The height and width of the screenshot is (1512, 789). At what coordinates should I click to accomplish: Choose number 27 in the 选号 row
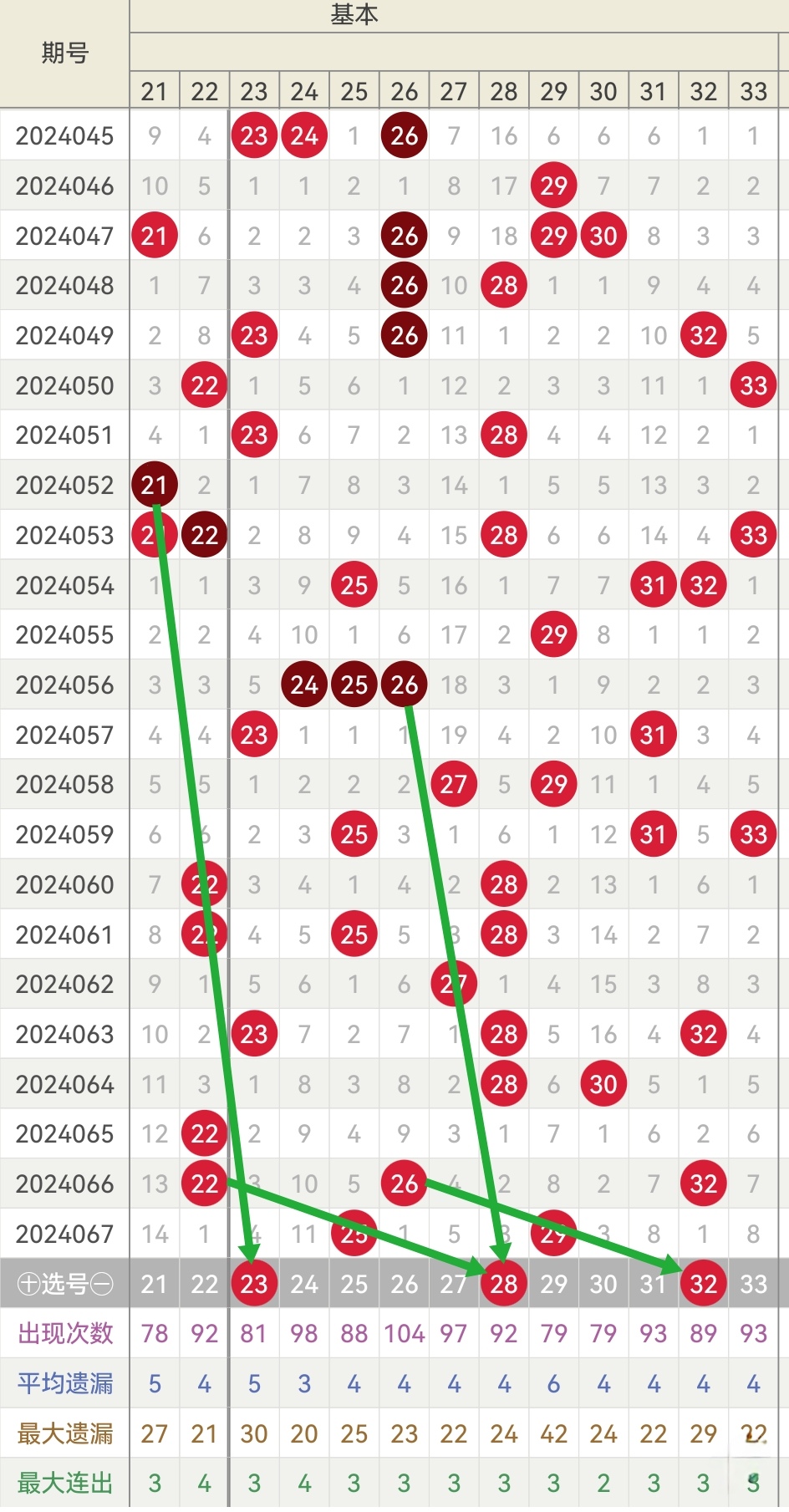coord(453,1283)
